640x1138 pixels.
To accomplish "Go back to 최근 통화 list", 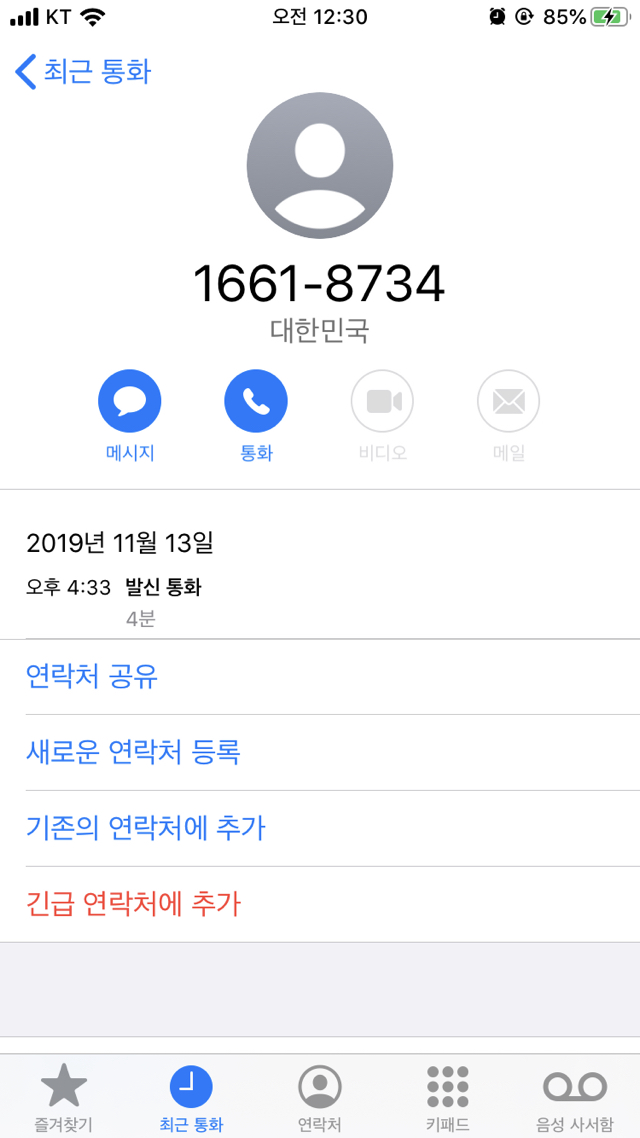I will tap(84, 72).
